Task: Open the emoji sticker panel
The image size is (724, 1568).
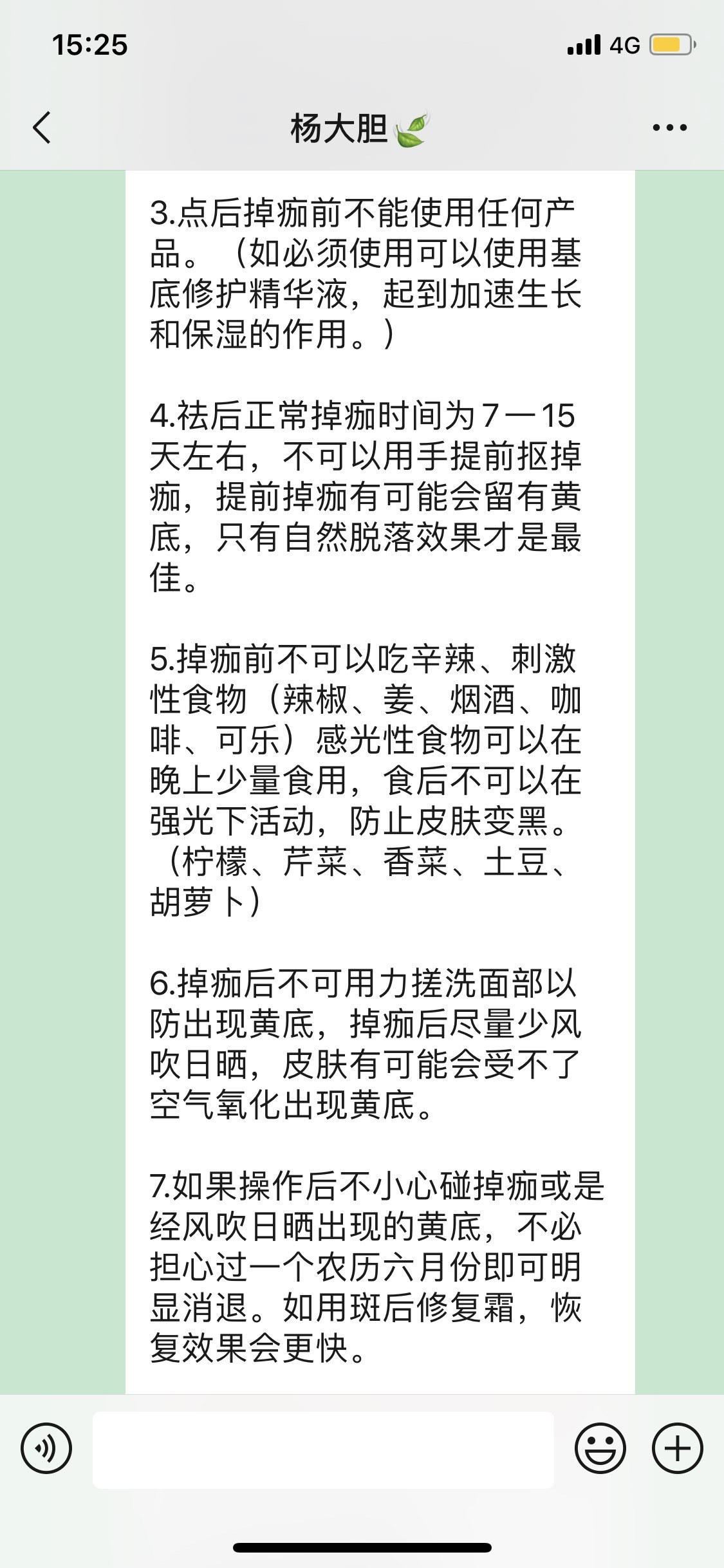Action: click(600, 1449)
